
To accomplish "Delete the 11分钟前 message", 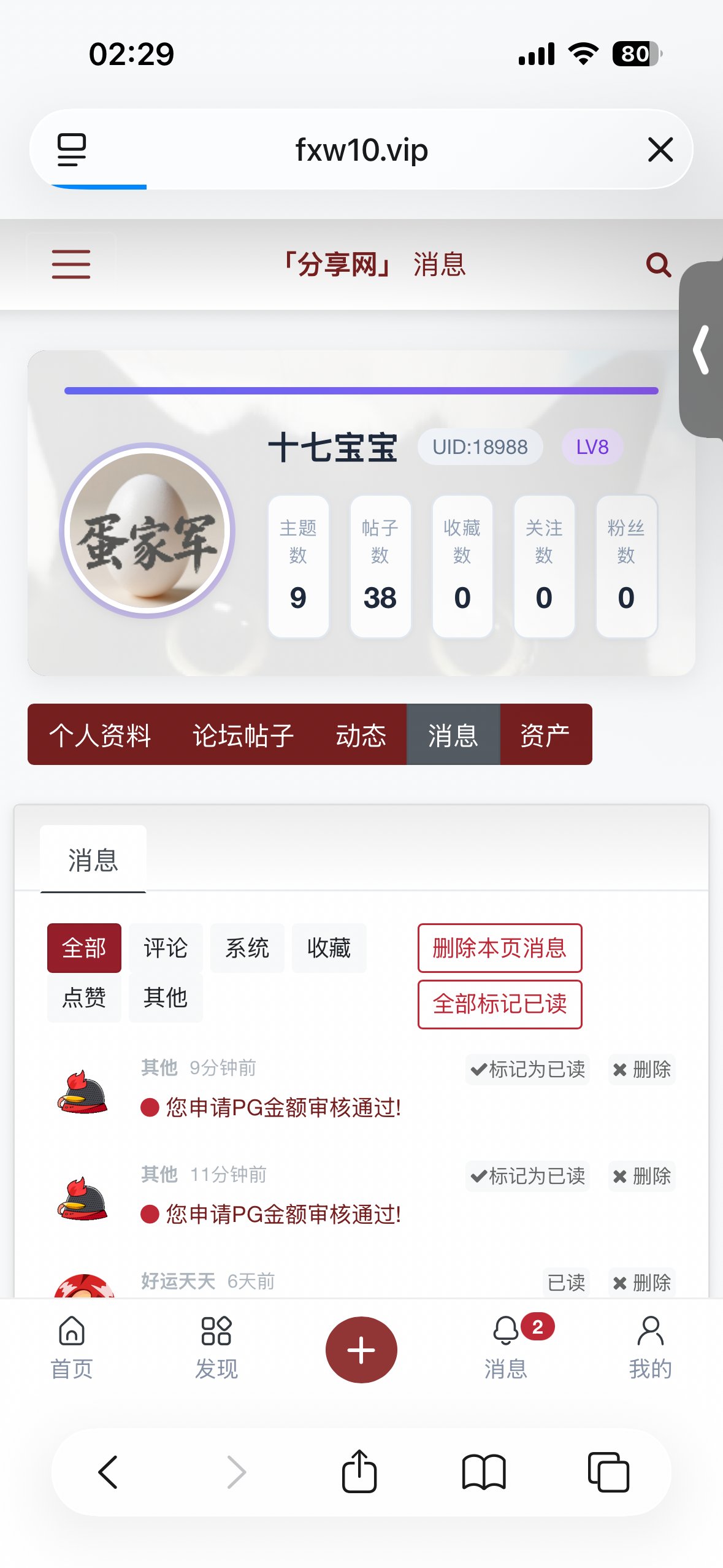I will tap(641, 1177).
